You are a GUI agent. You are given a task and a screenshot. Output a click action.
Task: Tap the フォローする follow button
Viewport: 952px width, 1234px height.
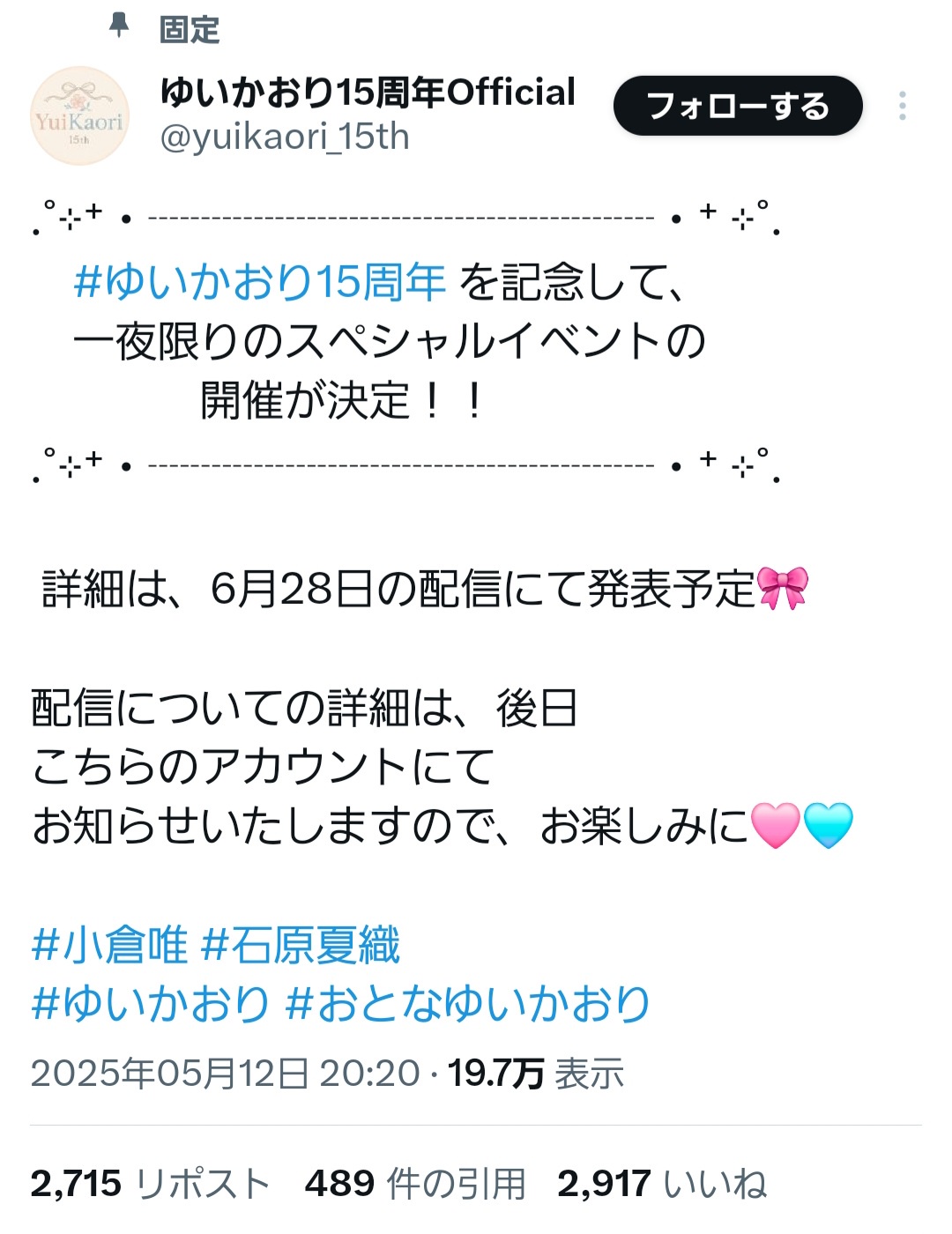(x=737, y=106)
